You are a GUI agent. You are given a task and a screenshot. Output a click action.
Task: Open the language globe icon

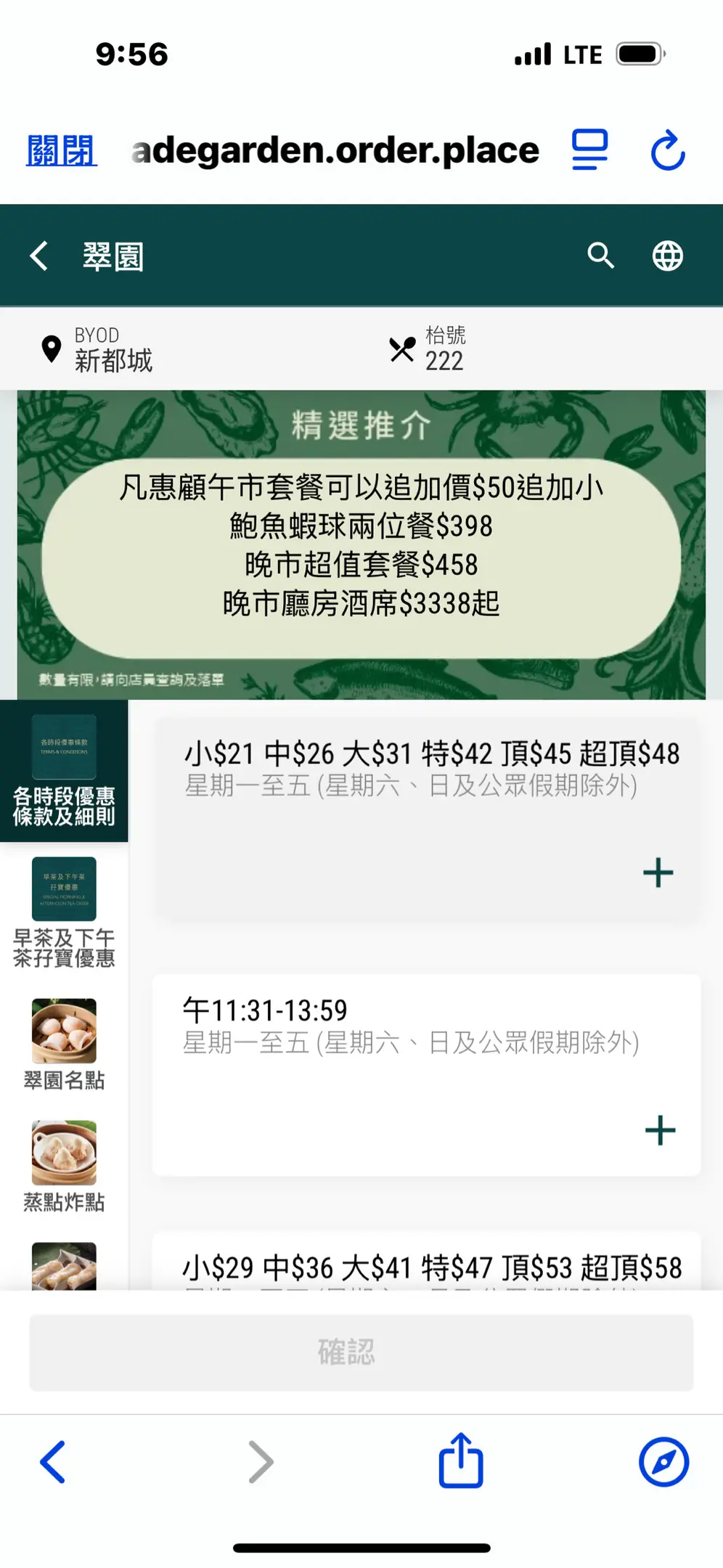tap(667, 256)
